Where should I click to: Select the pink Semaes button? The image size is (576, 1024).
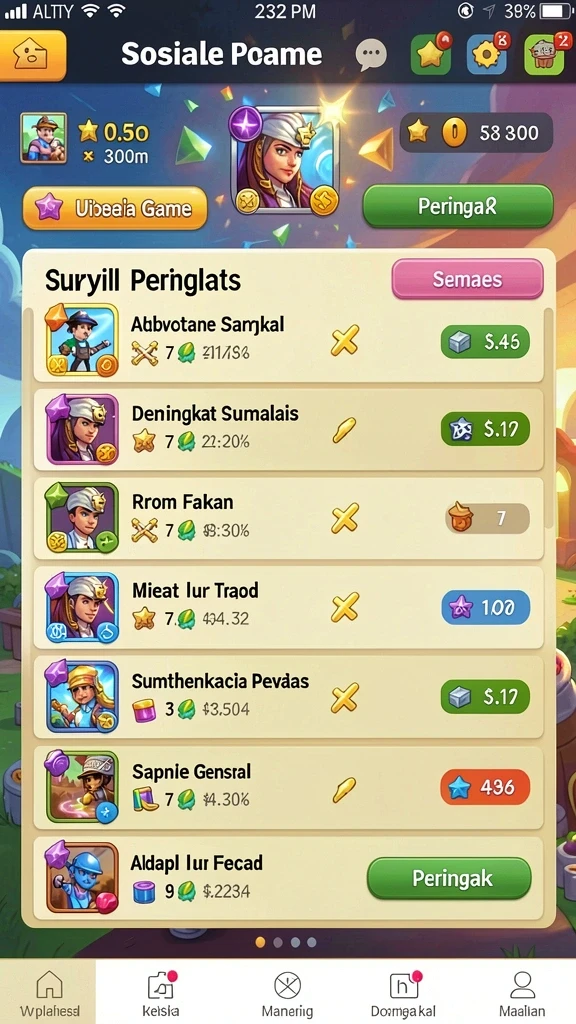468,280
